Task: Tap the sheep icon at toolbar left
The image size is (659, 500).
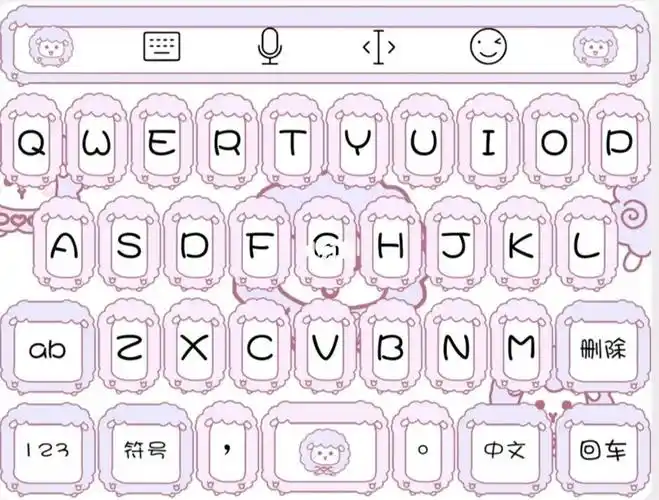Action: coord(48,46)
